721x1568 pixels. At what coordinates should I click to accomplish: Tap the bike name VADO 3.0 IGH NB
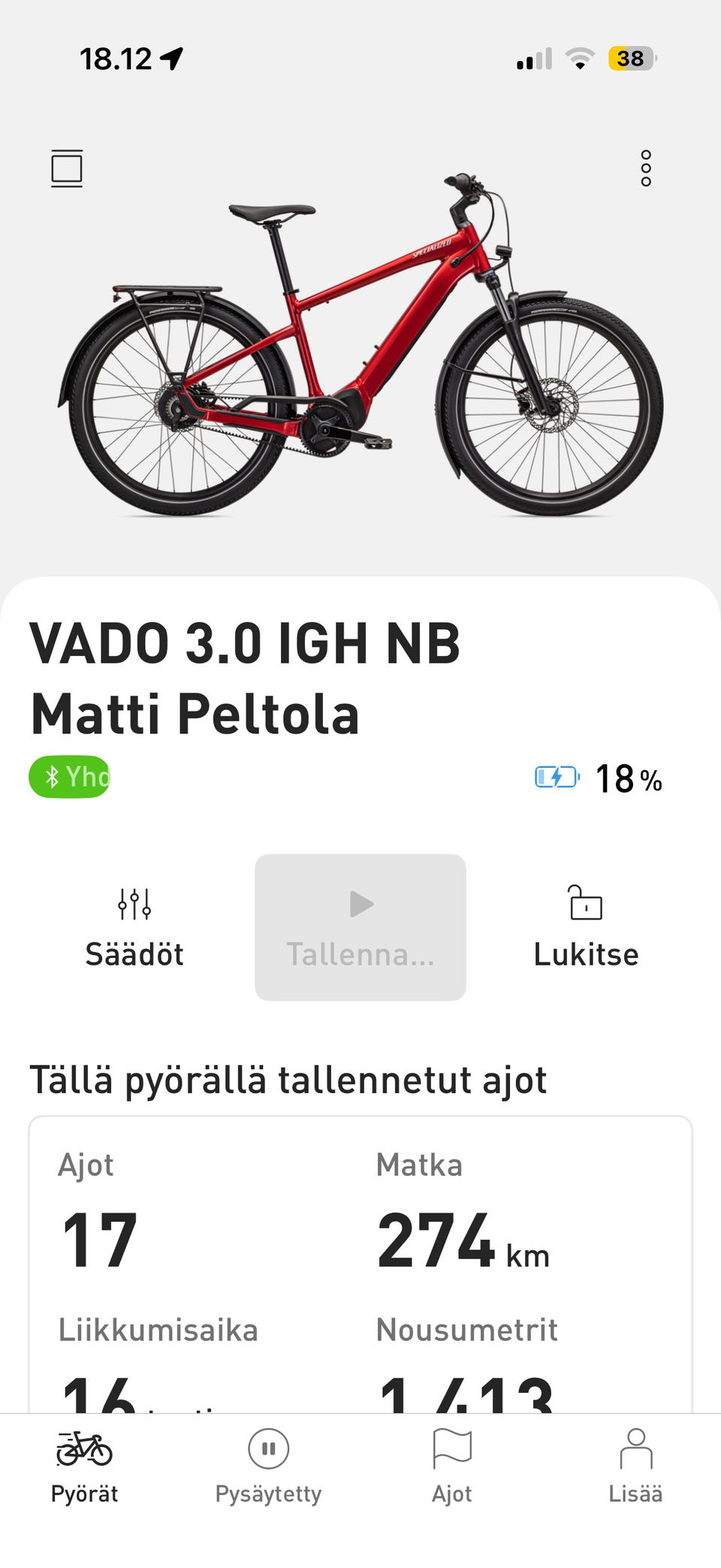point(246,642)
